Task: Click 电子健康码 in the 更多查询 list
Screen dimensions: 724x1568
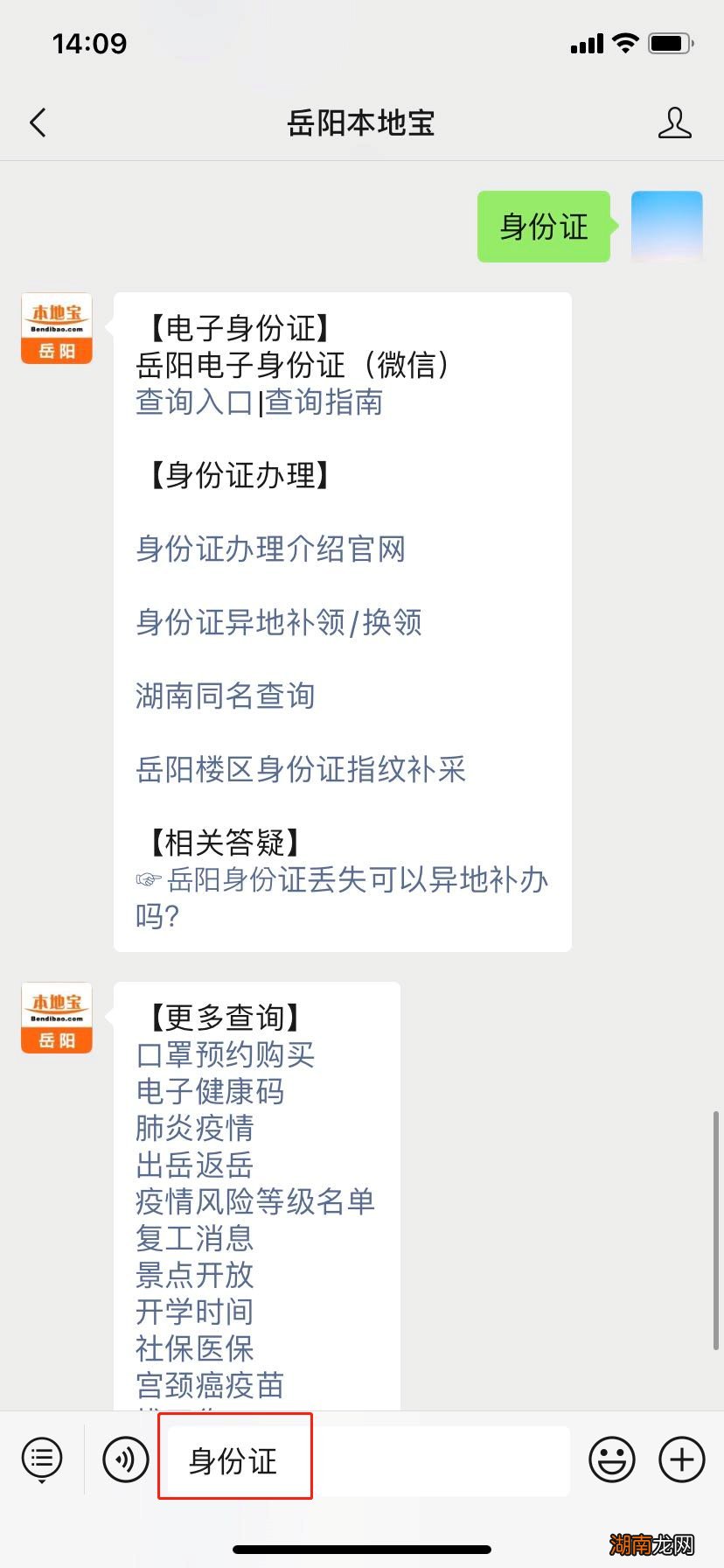Action: coord(207,1092)
